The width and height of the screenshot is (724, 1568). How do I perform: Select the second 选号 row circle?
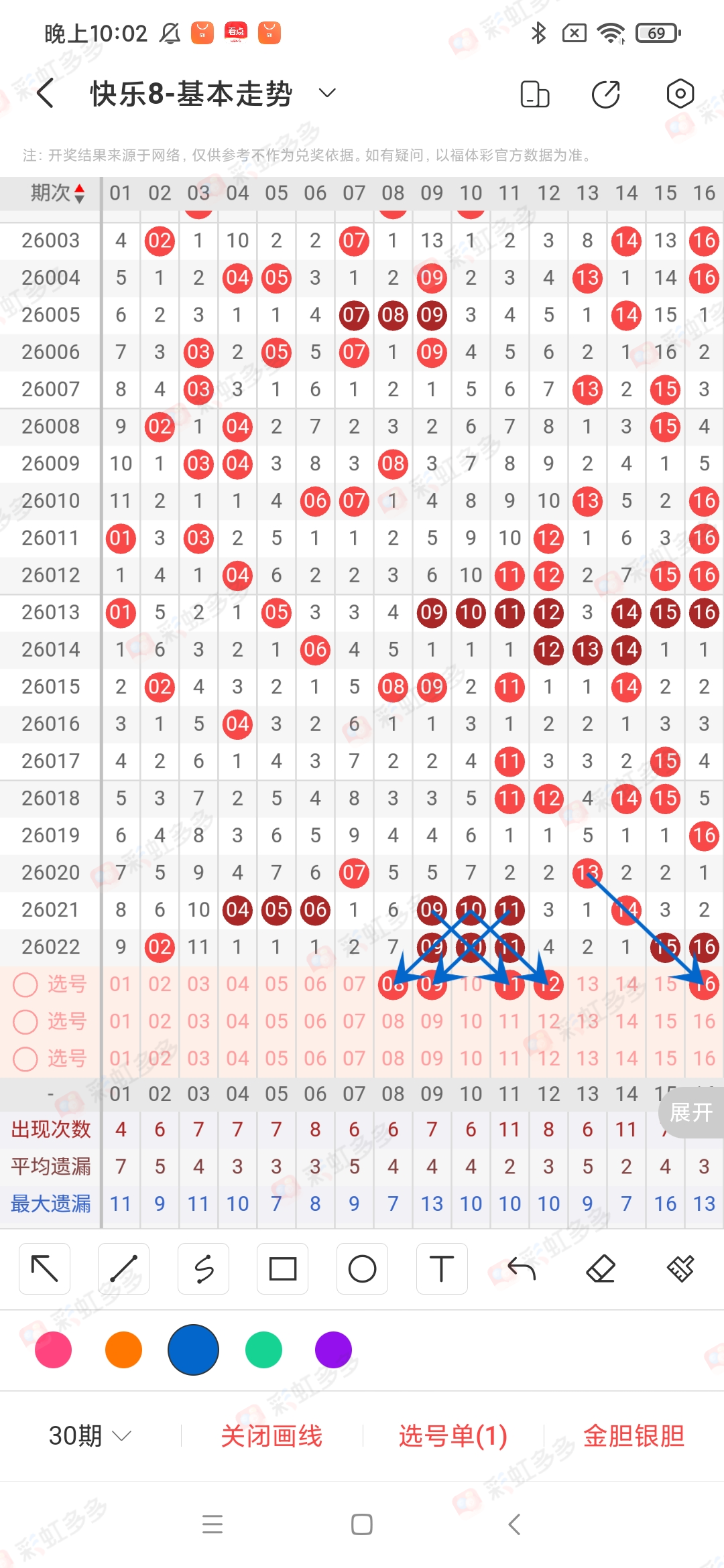tap(27, 1021)
